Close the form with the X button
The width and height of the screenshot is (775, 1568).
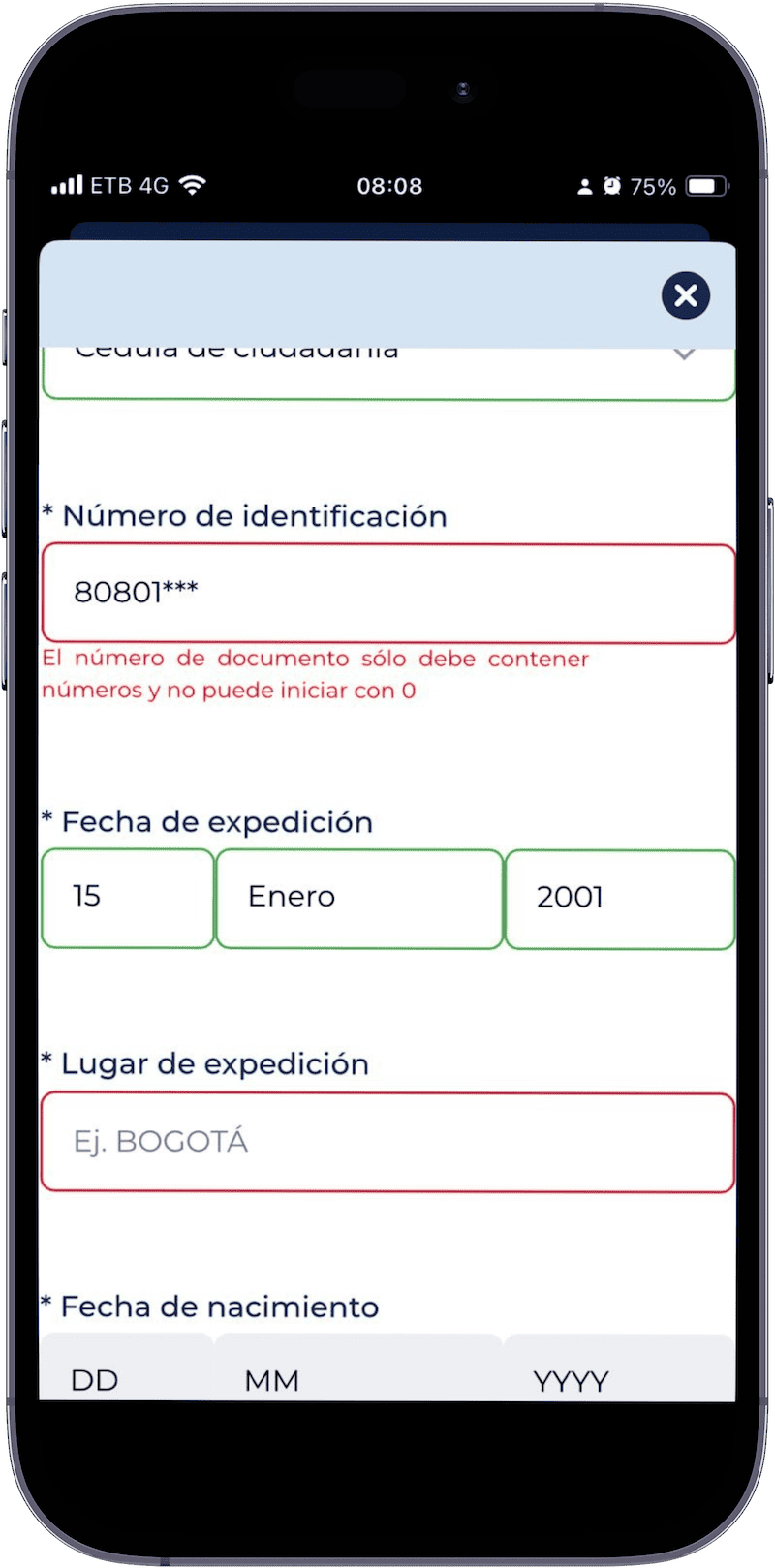(x=686, y=295)
